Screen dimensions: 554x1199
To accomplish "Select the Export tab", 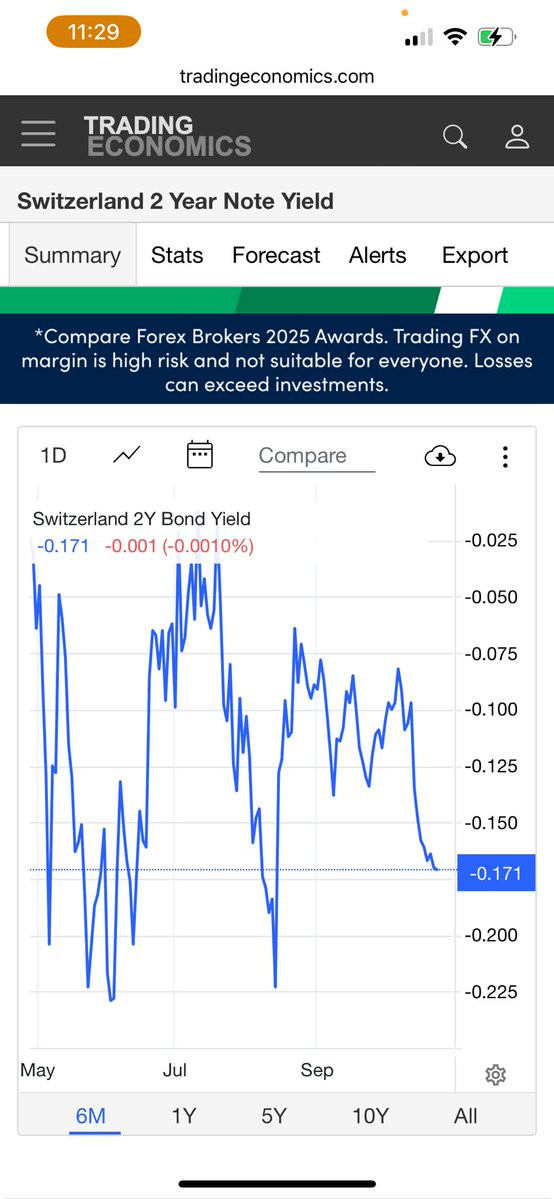I will click(474, 255).
